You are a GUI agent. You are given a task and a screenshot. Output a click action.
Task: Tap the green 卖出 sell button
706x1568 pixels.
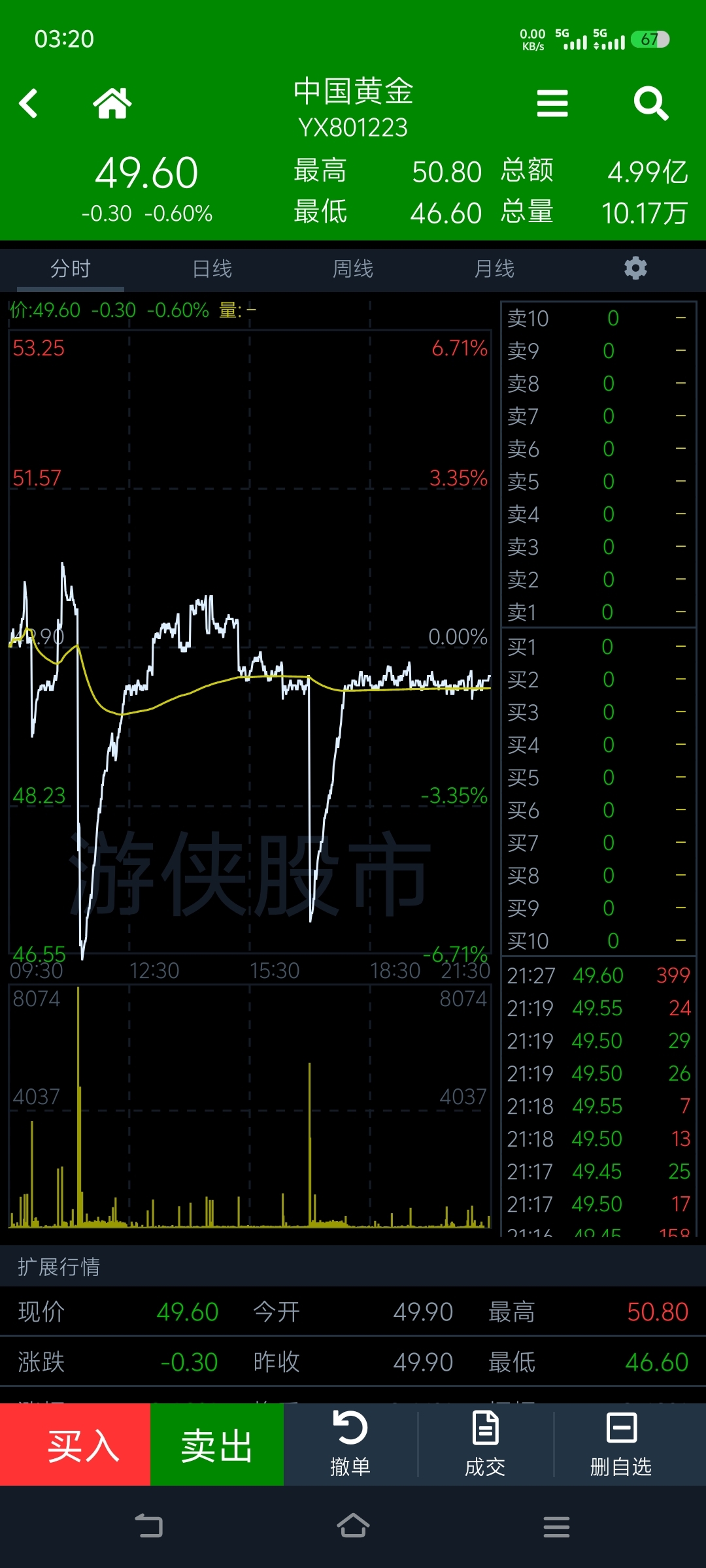pyautogui.click(x=217, y=1445)
